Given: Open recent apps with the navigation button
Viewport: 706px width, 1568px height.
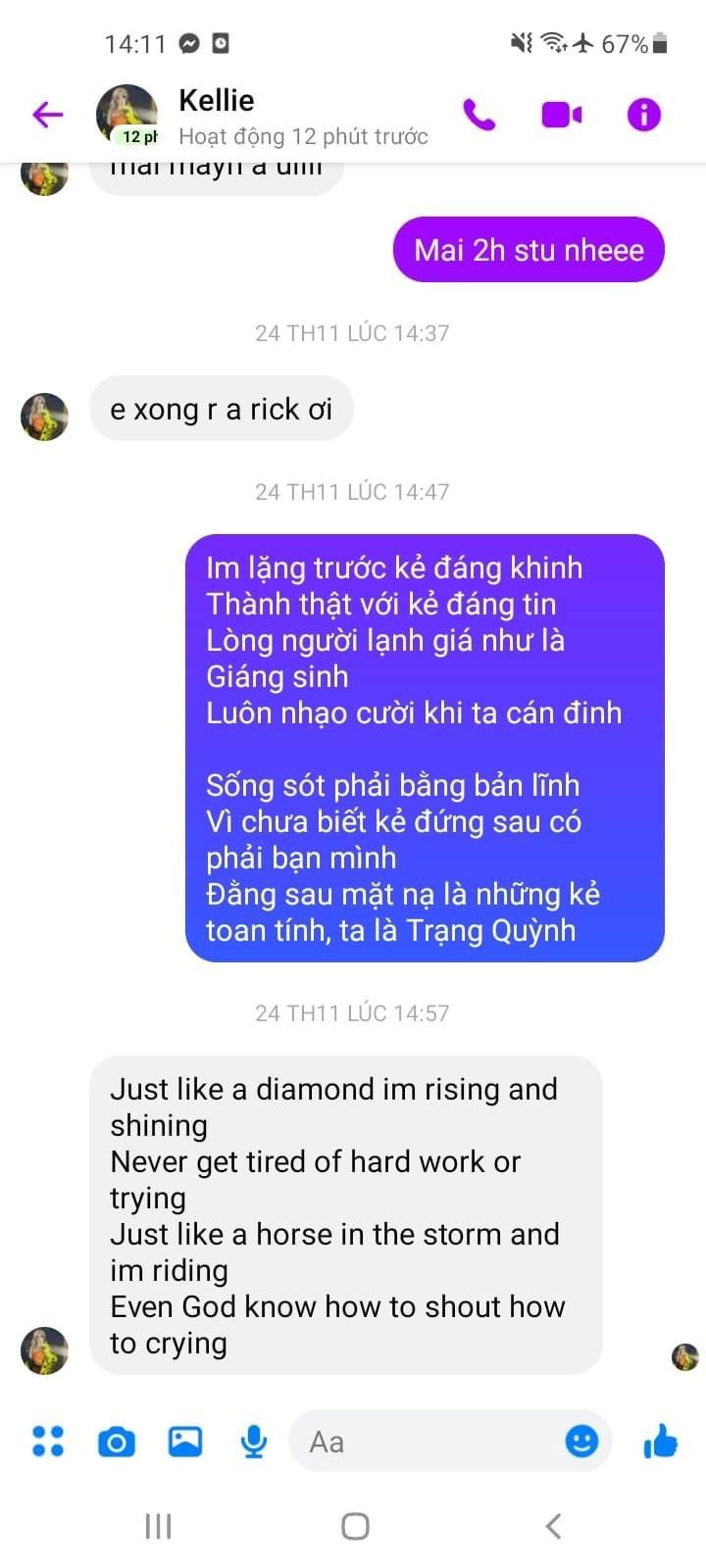Looking at the screenshot, I should coord(157,1525).
